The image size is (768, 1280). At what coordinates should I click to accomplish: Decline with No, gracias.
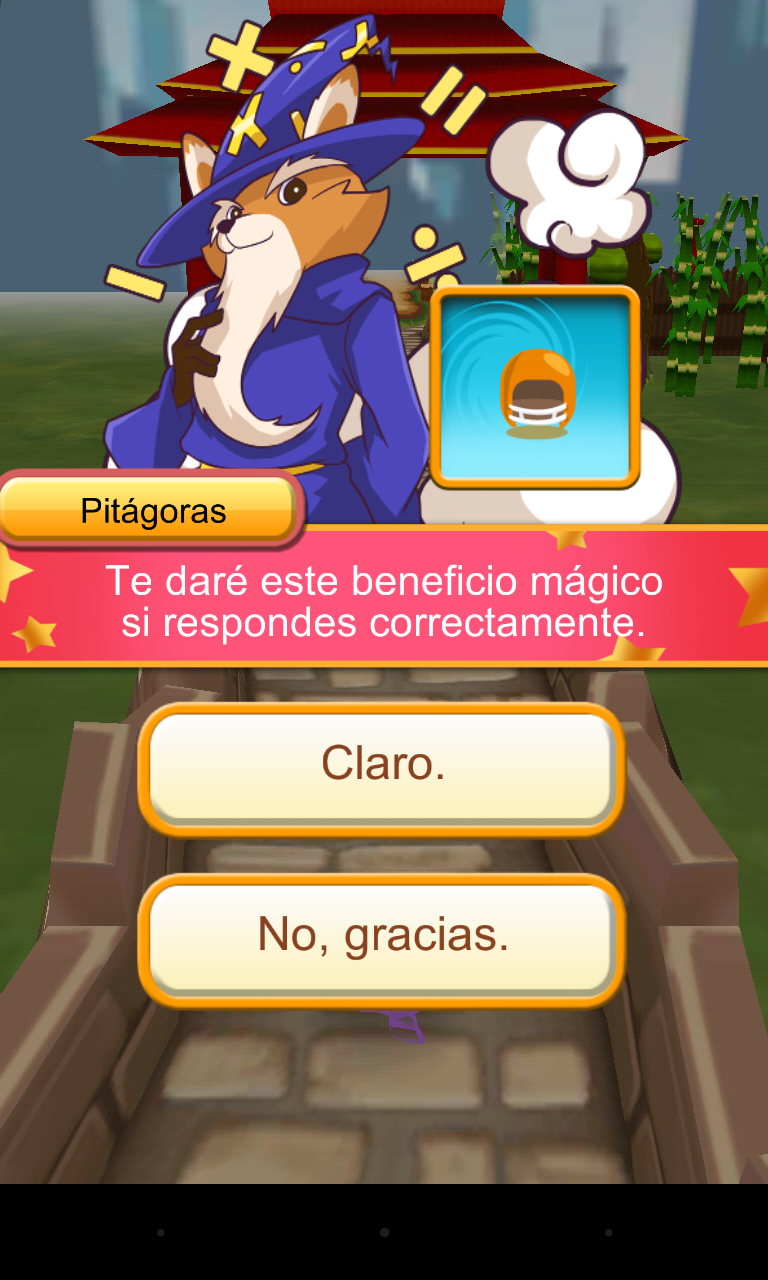pos(382,937)
